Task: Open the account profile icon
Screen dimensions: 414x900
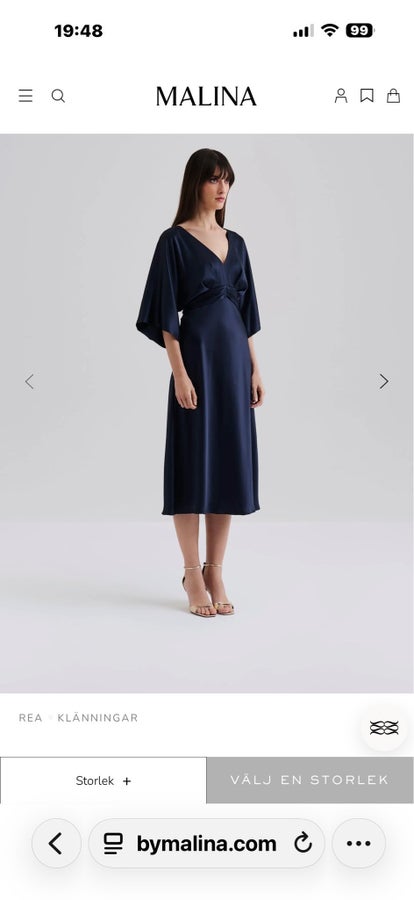Action: pyautogui.click(x=341, y=96)
